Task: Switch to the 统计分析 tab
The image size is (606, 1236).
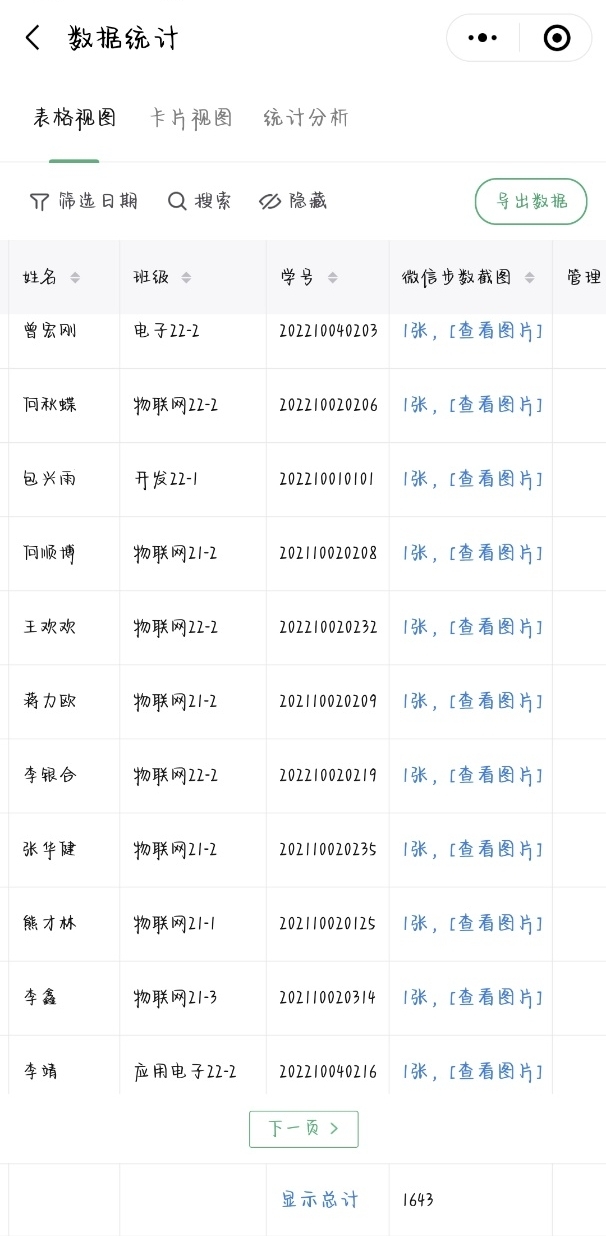Action: (306, 118)
